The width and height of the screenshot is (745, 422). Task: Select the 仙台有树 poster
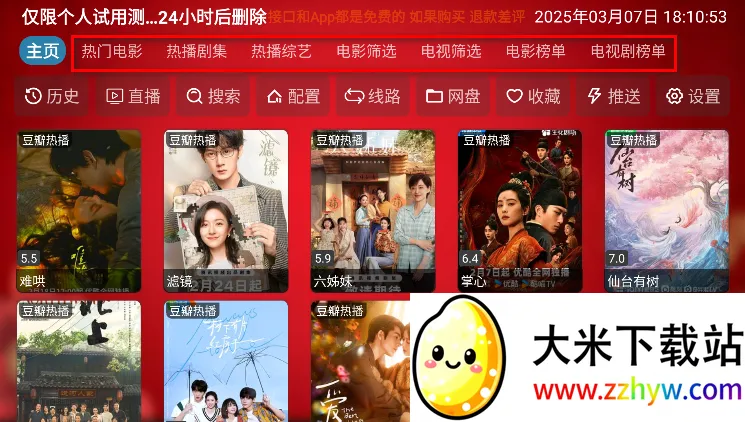pyautogui.click(x=667, y=210)
